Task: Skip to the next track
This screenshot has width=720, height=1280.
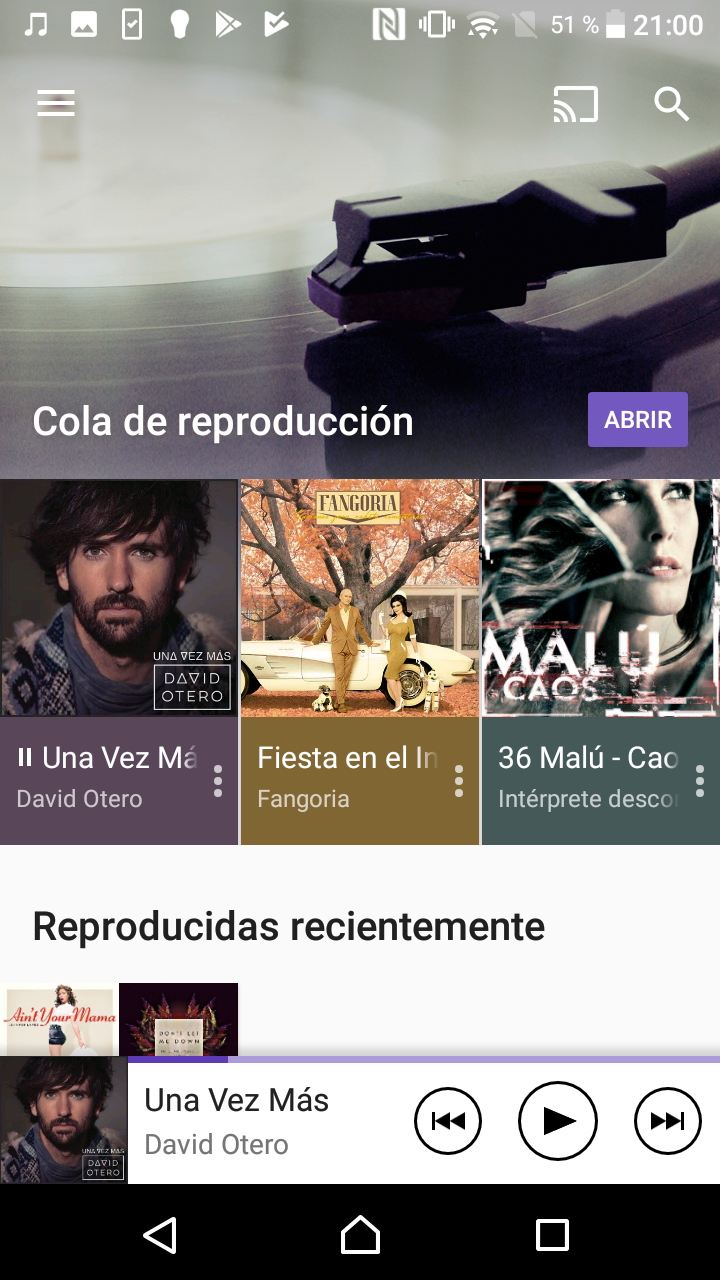Action: (667, 1121)
